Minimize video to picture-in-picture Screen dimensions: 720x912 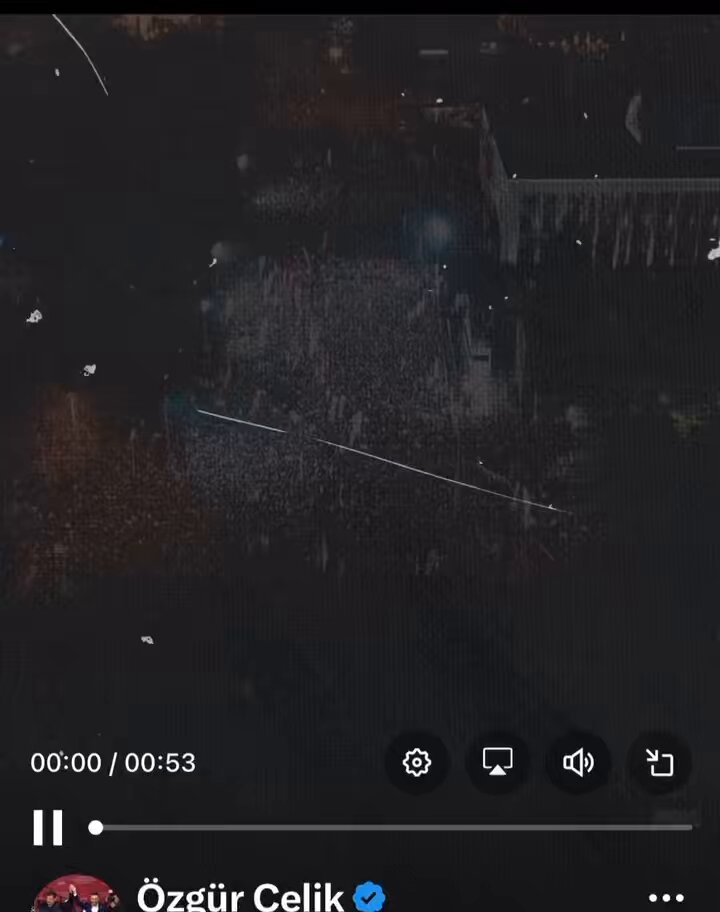coord(659,763)
